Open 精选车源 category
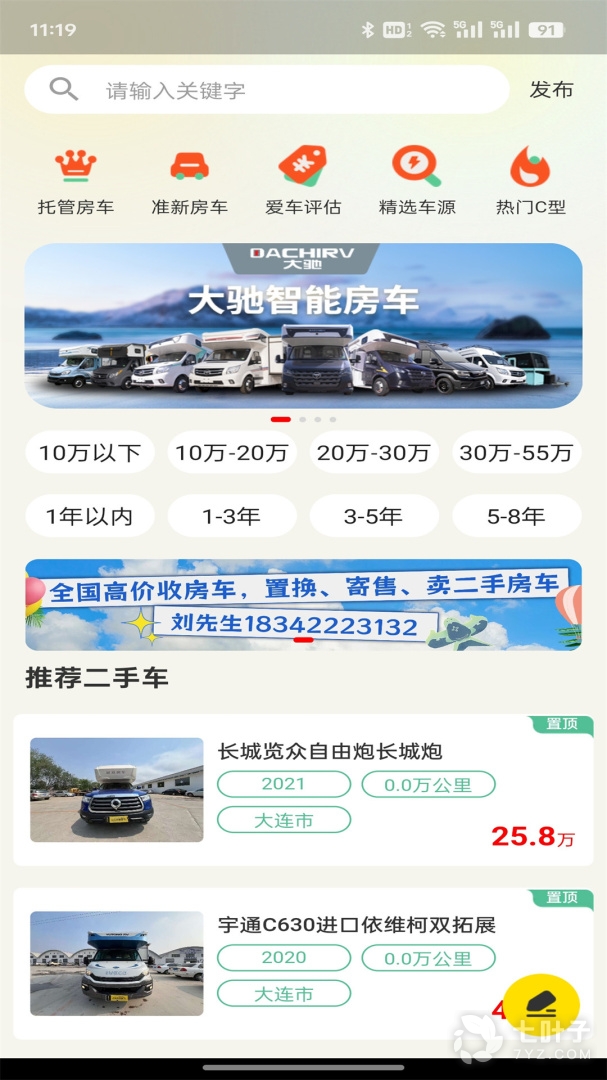Image resolution: width=607 pixels, height=1080 pixels. tap(417, 182)
